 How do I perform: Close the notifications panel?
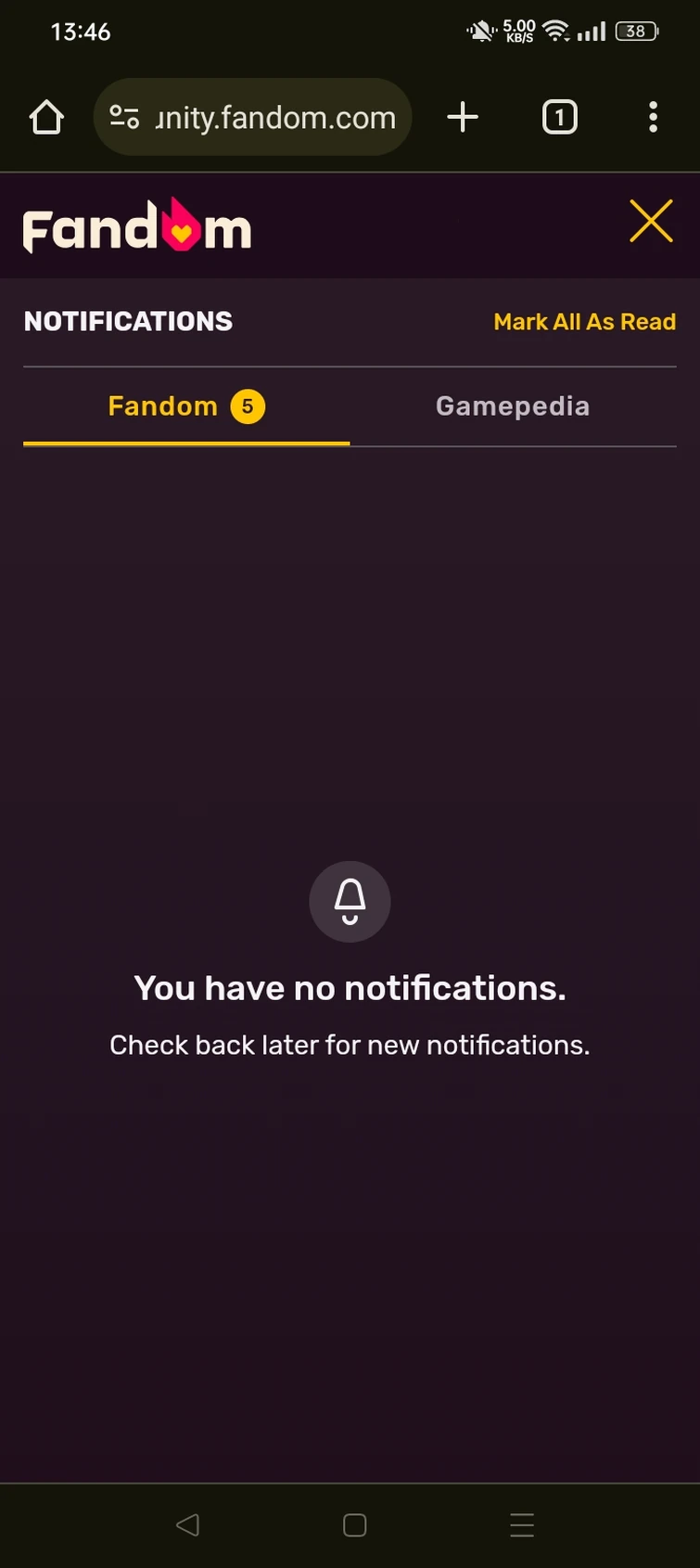[x=651, y=222]
